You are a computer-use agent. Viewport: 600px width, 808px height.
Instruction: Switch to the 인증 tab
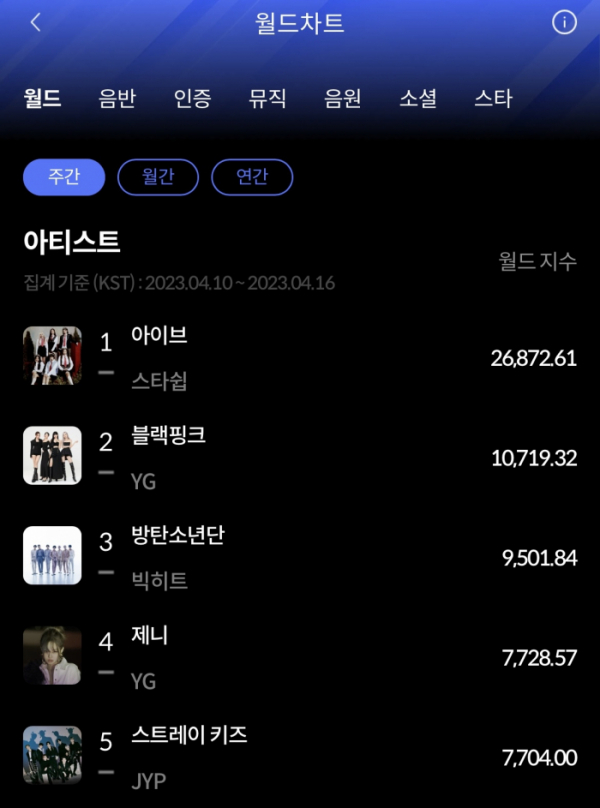coord(192,98)
